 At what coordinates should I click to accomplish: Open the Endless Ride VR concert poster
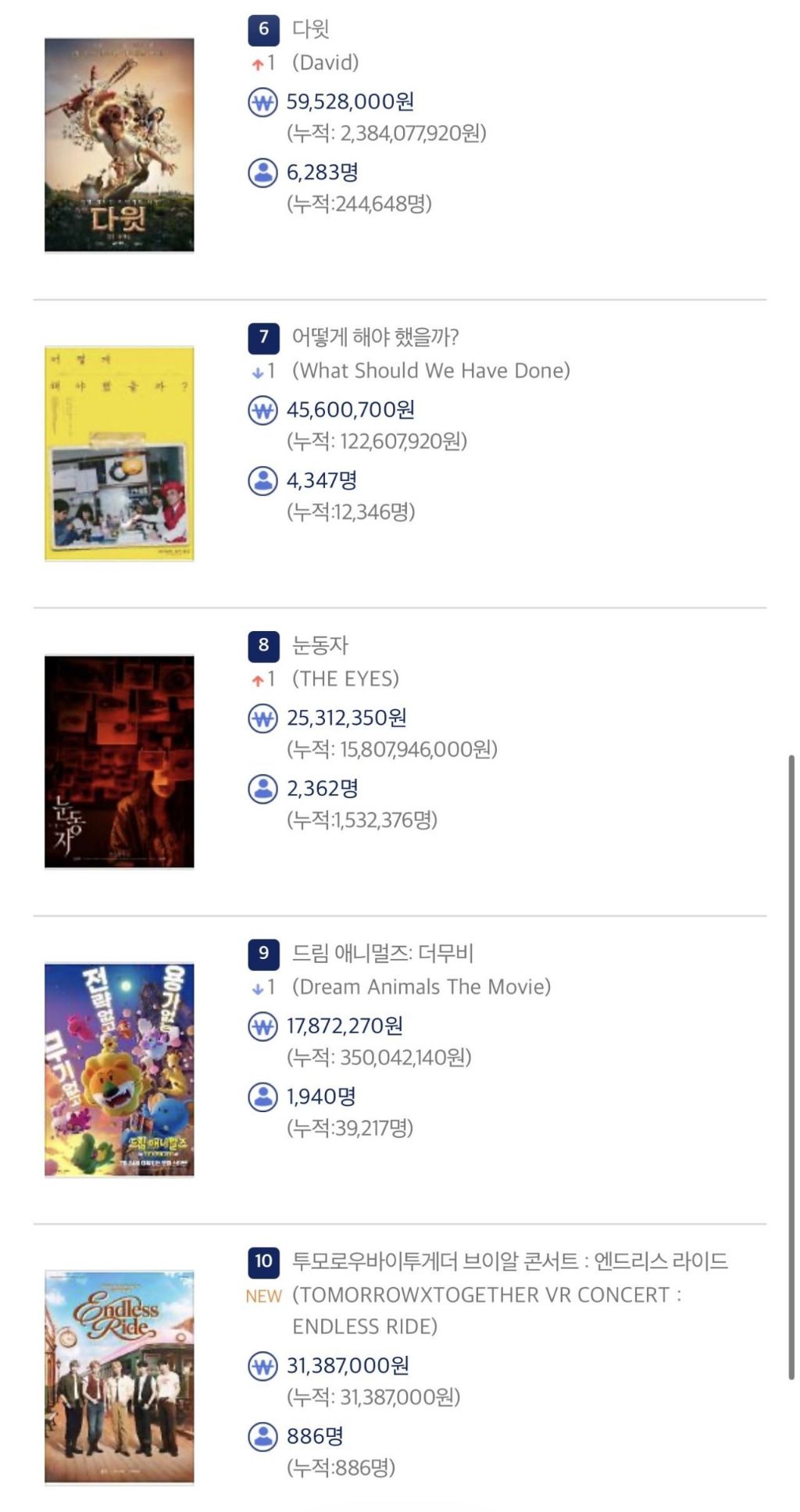point(119,1378)
